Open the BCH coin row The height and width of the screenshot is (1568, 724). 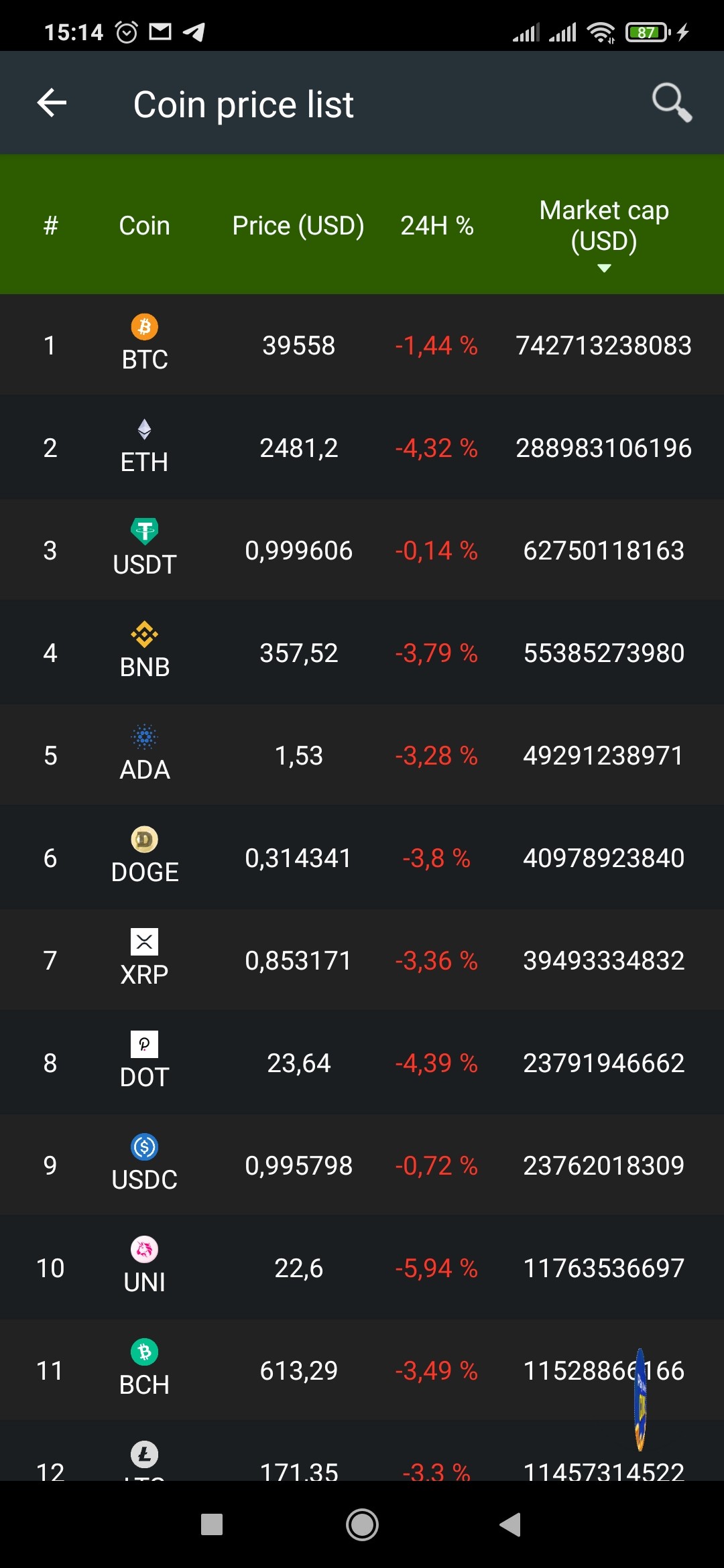click(362, 1371)
